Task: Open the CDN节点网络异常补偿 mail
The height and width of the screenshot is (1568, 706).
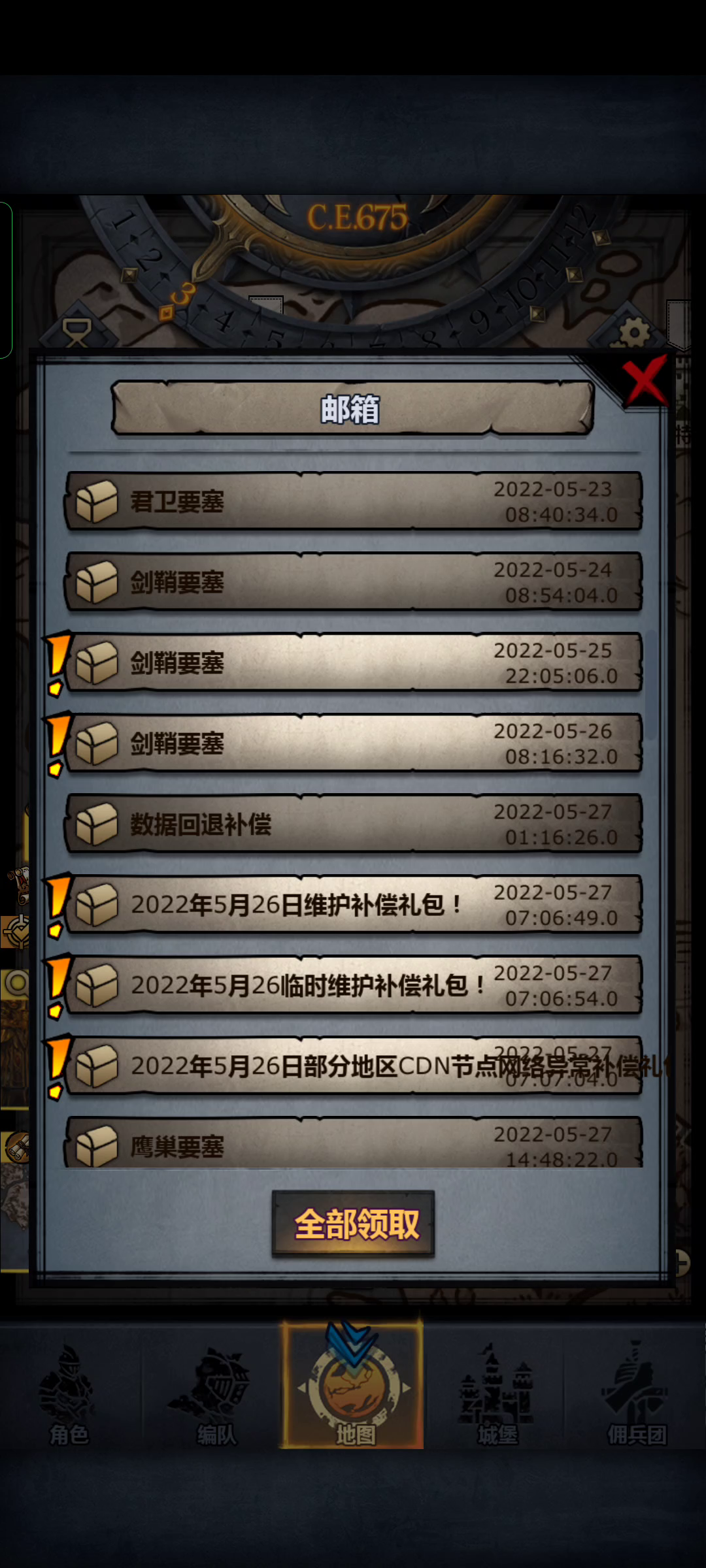Action: point(353,1066)
